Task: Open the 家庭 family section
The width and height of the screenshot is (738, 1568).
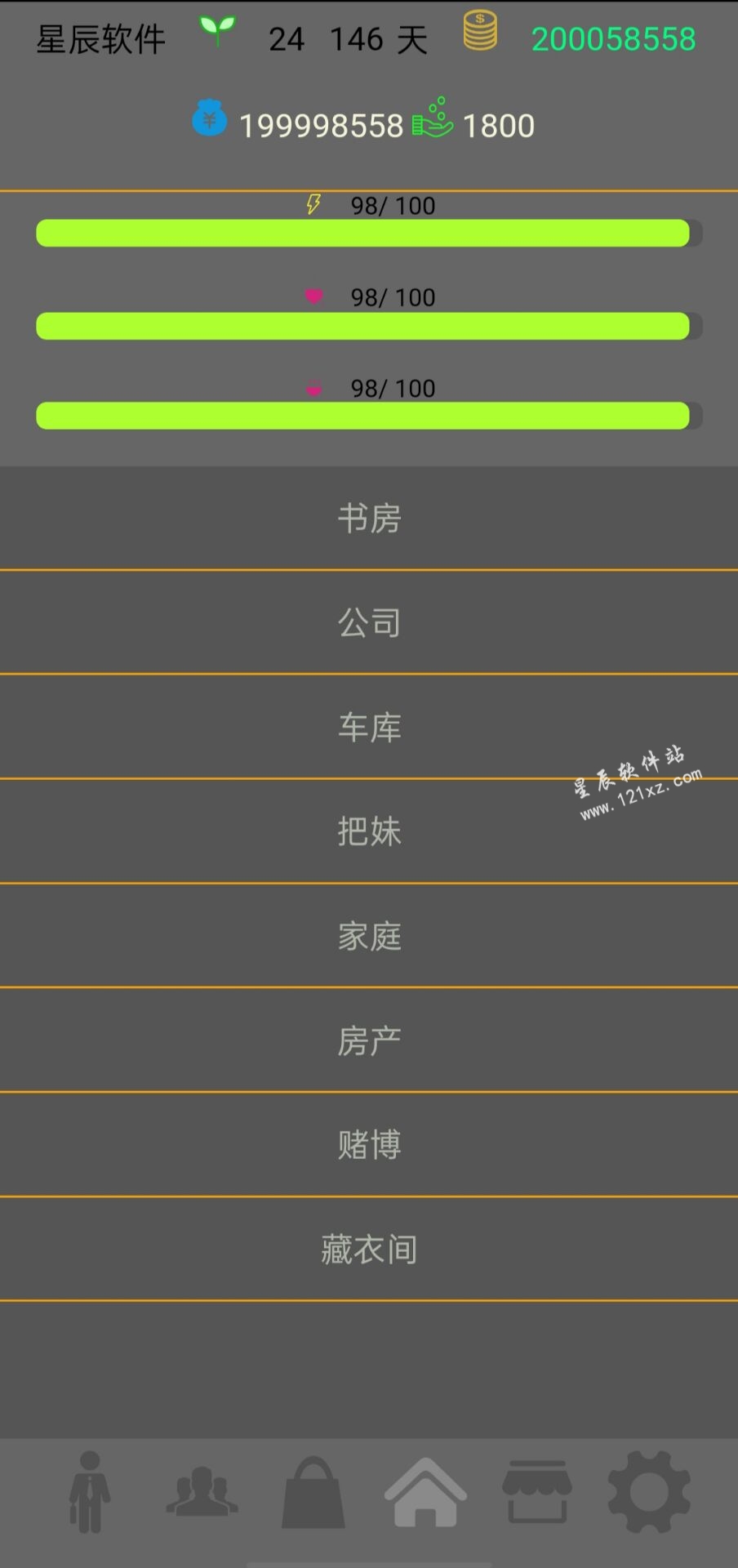Action: click(x=369, y=936)
